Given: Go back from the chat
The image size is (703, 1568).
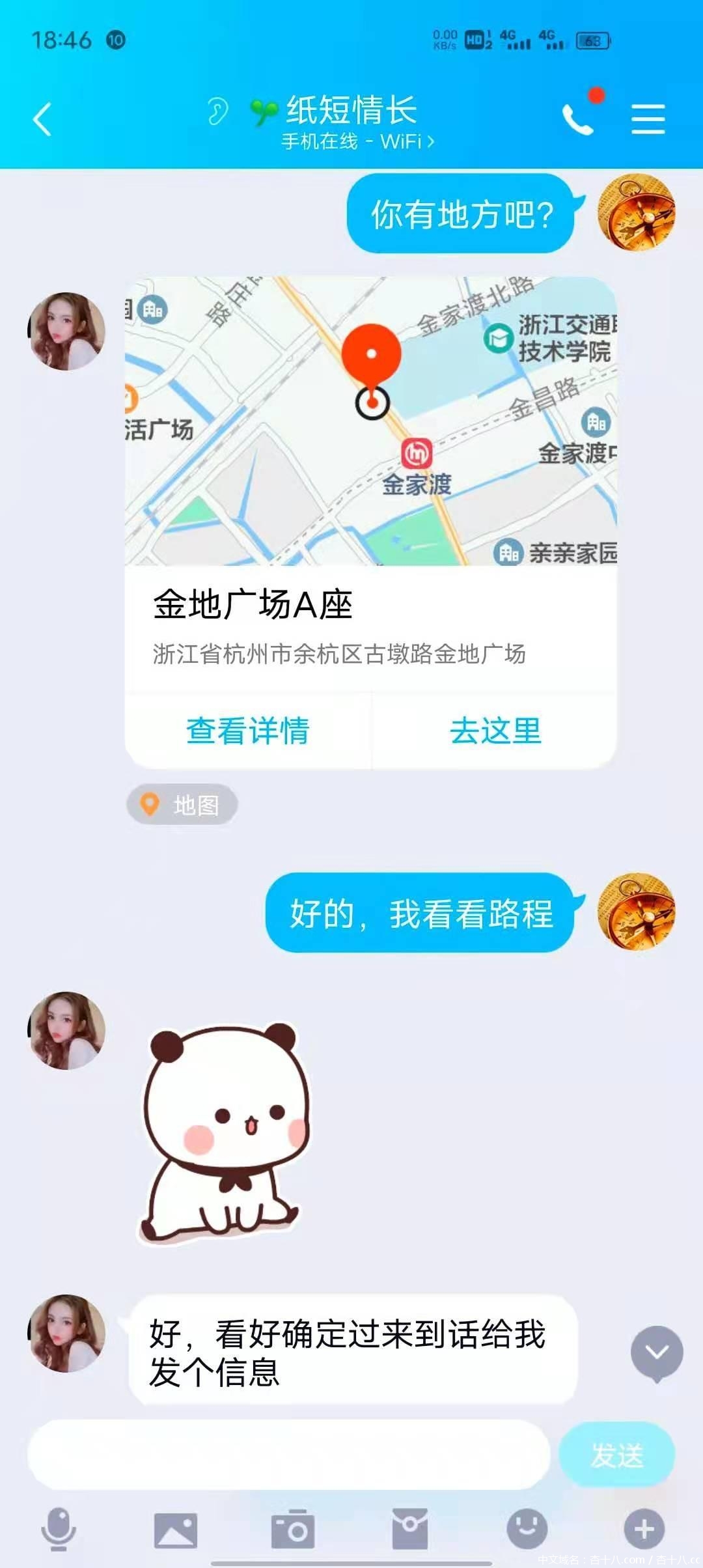Looking at the screenshot, I should pyautogui.click(x=42, y=120).
